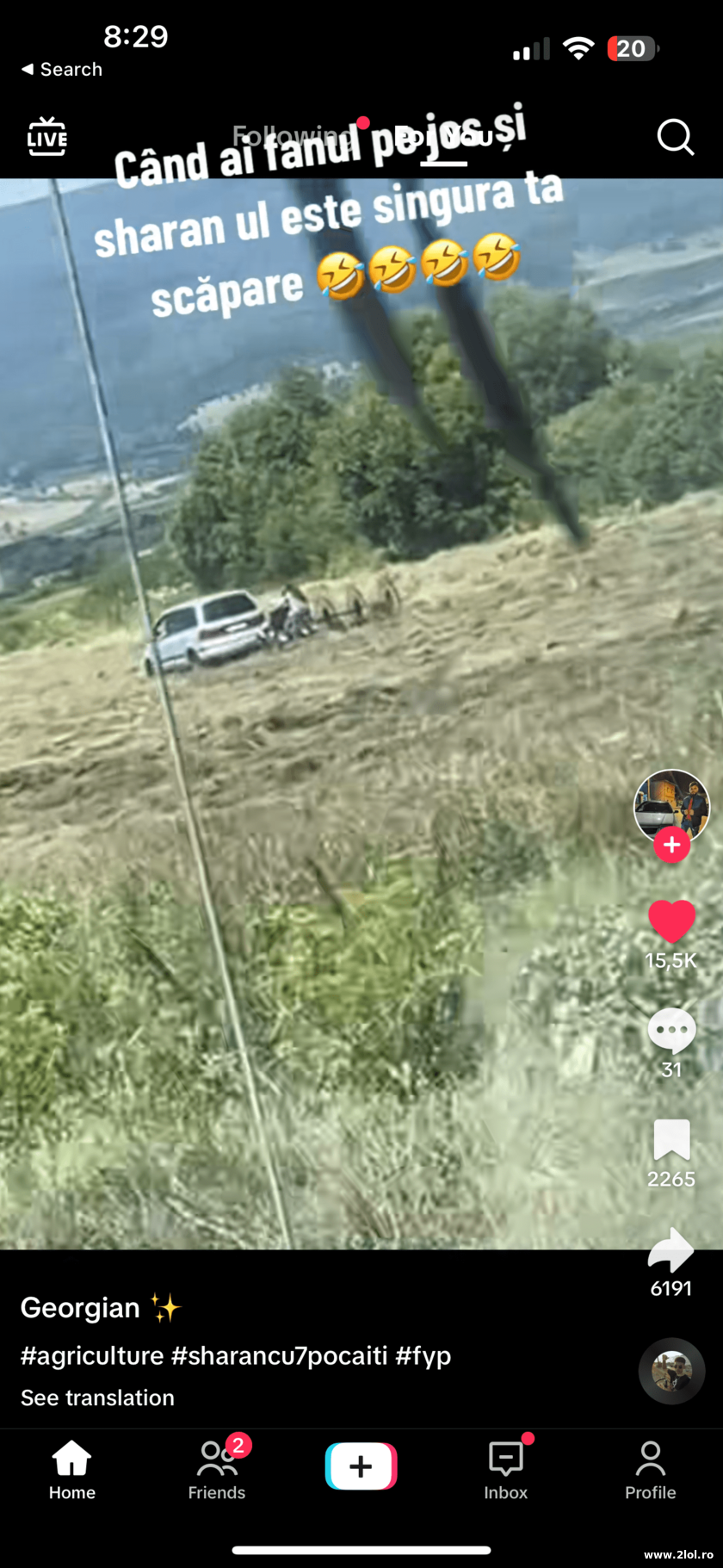Viewport: 723px width, 1568px height.
Task: Switch to the Following feed
Action: (290, 136)
